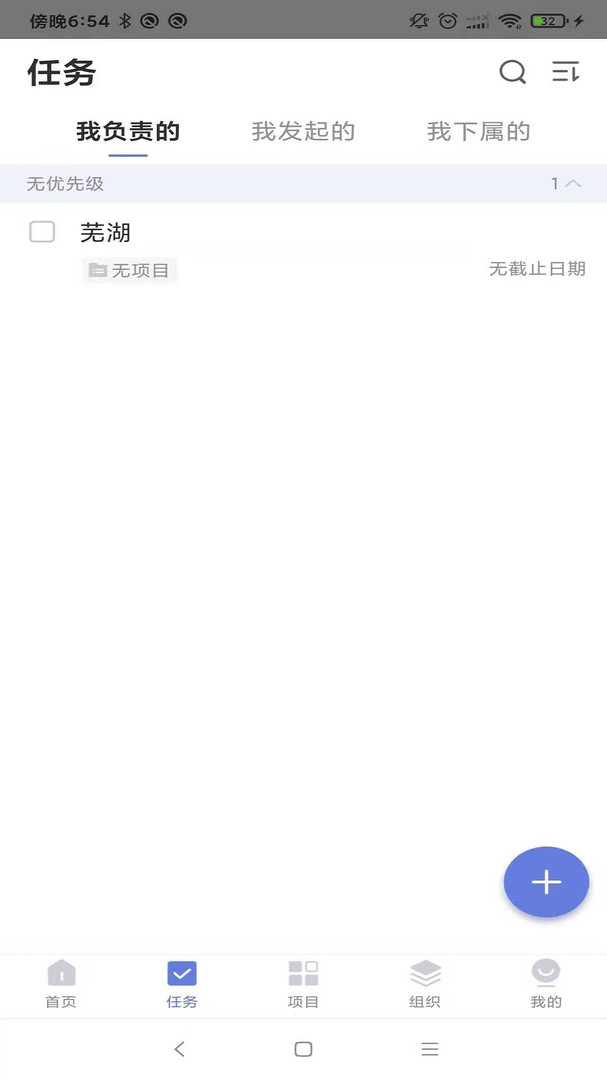The height and width of the screenshot is (1080, 607).
Task: Switch to 我下属的 tab
Action: click(x=478, y=131)
